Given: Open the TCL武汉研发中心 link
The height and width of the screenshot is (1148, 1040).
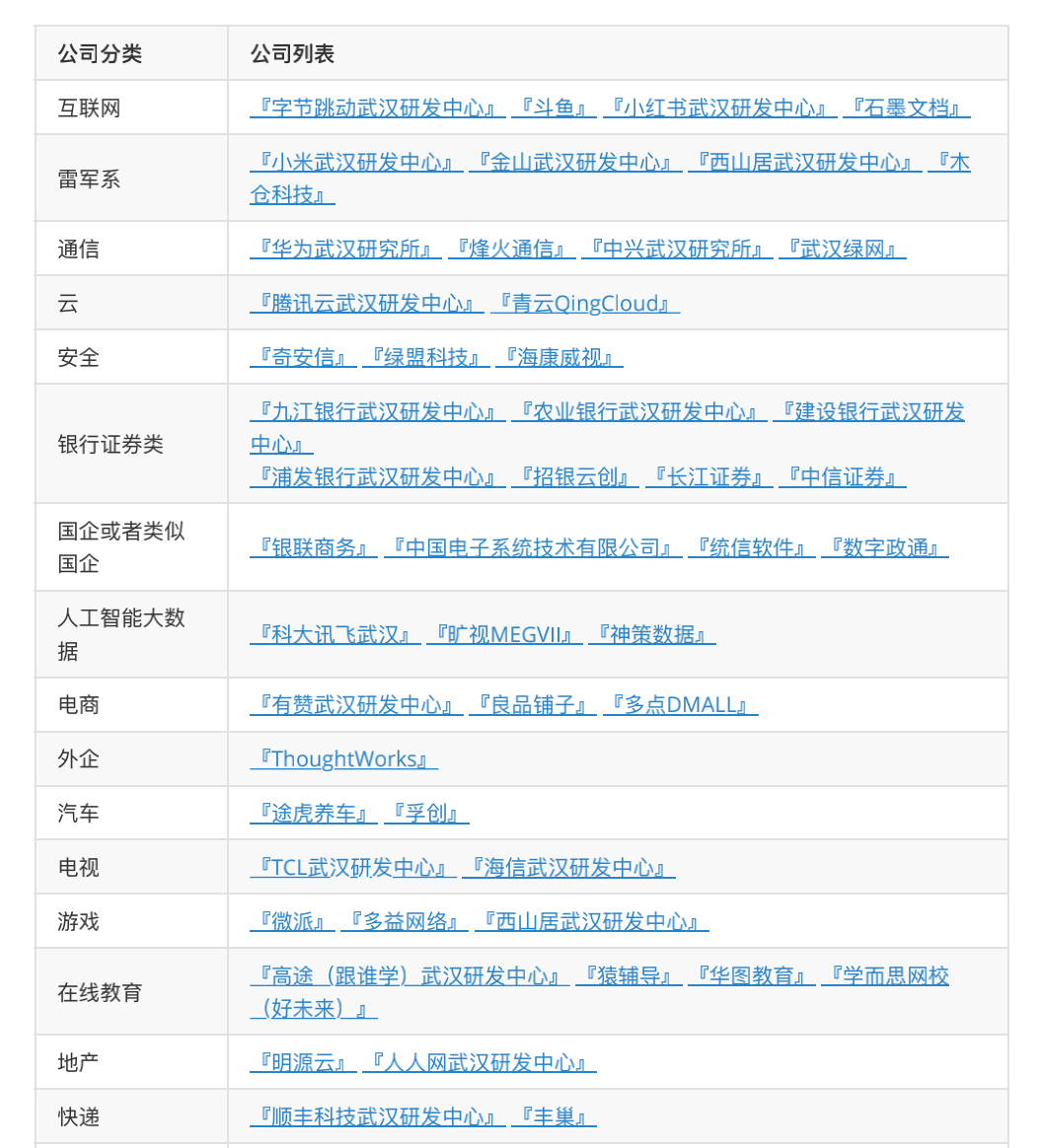Looking at the screenshot, I should point(353,867).
